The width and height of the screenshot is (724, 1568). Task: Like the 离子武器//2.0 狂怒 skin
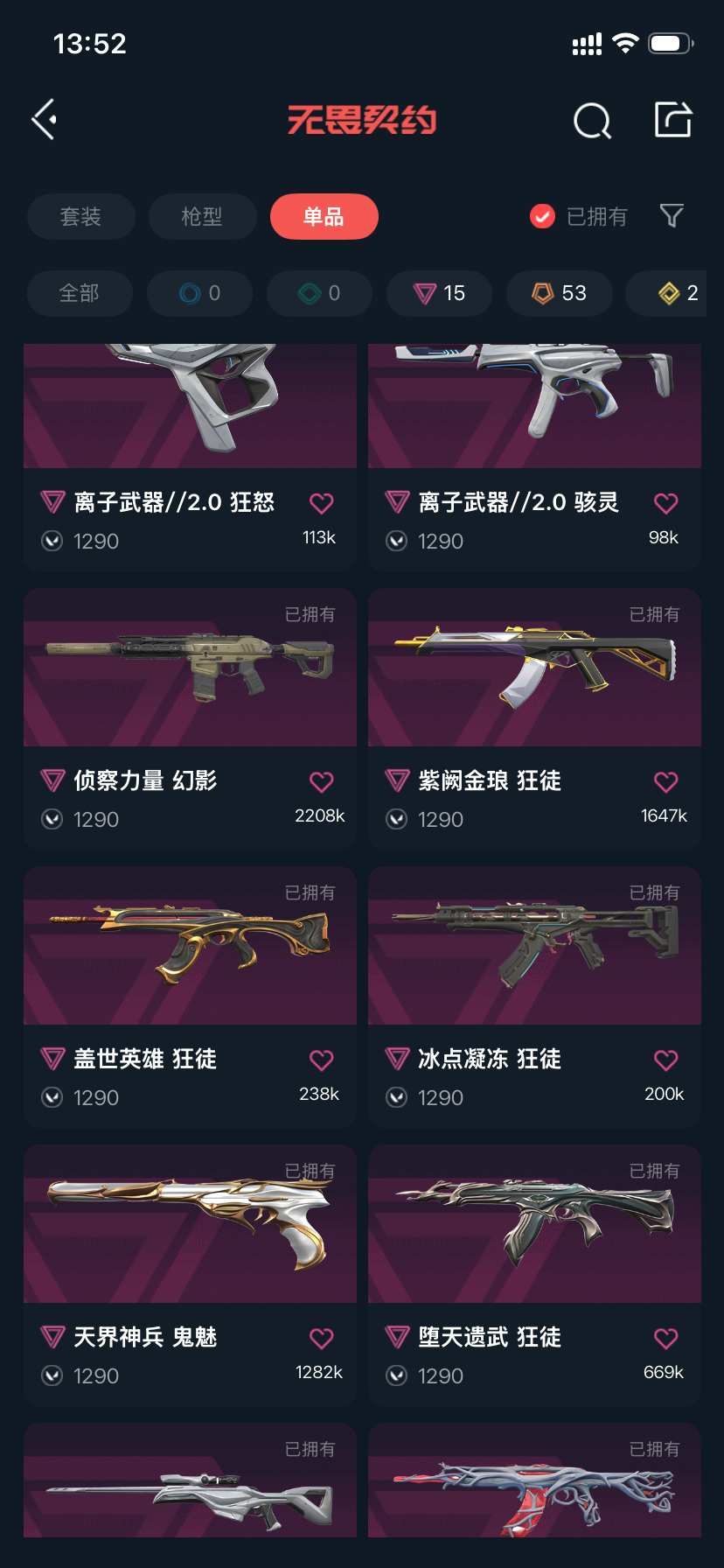tap(322, 503)
